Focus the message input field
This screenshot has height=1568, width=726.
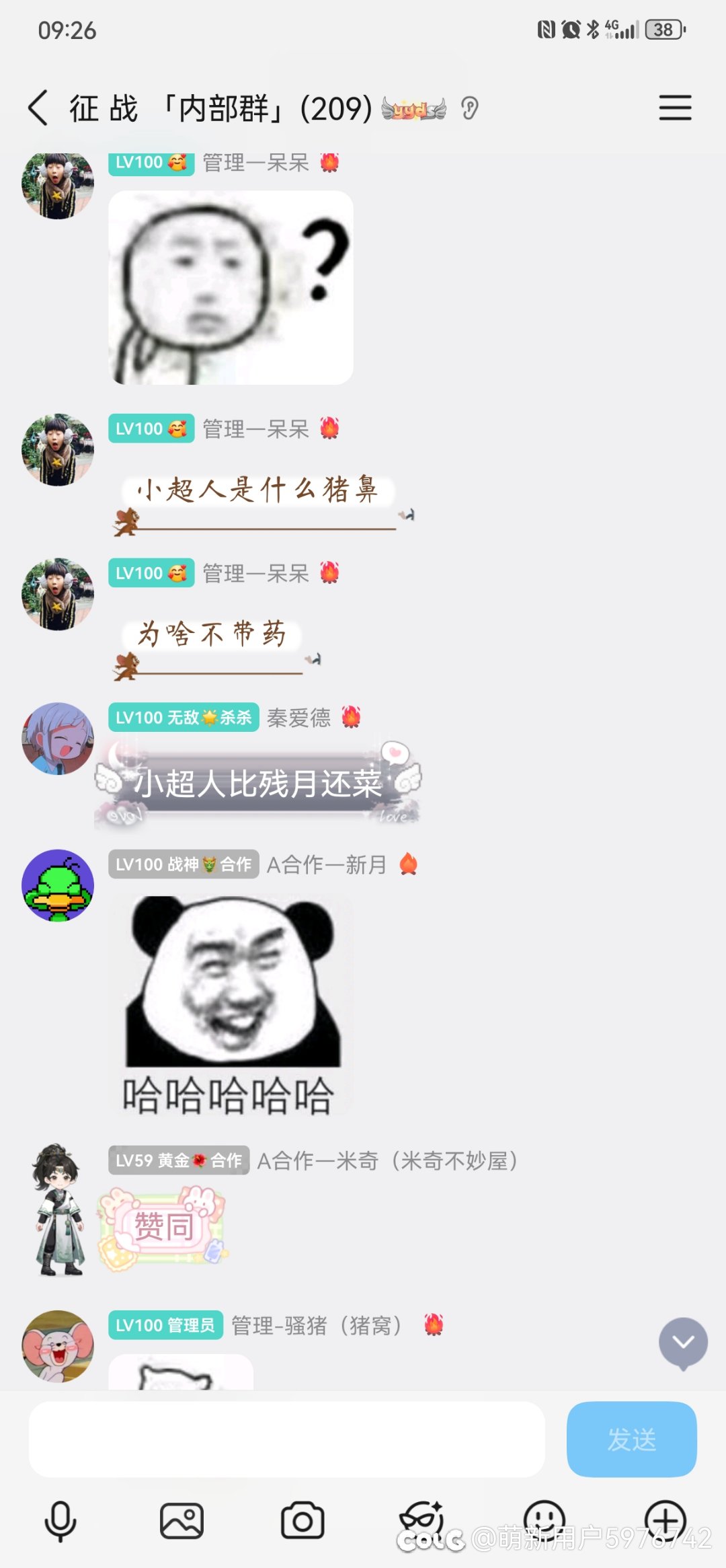pyautogui.click(x=286, y=1440)
